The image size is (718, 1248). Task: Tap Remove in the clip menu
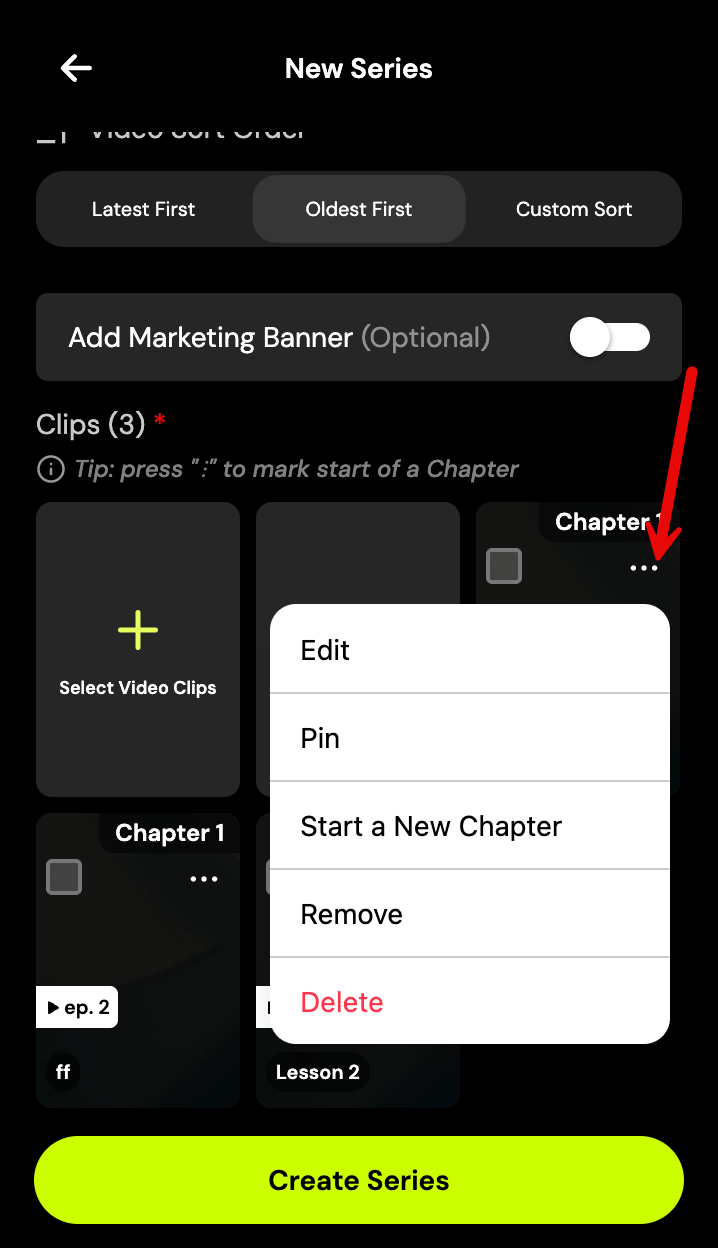tap(470, 914)
